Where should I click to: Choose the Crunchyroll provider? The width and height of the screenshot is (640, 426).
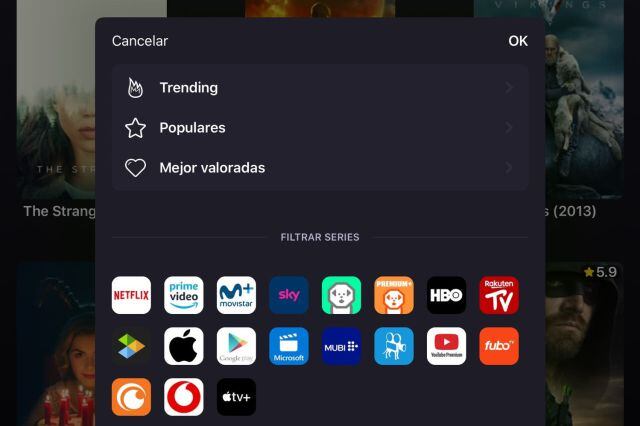[131, 397]
